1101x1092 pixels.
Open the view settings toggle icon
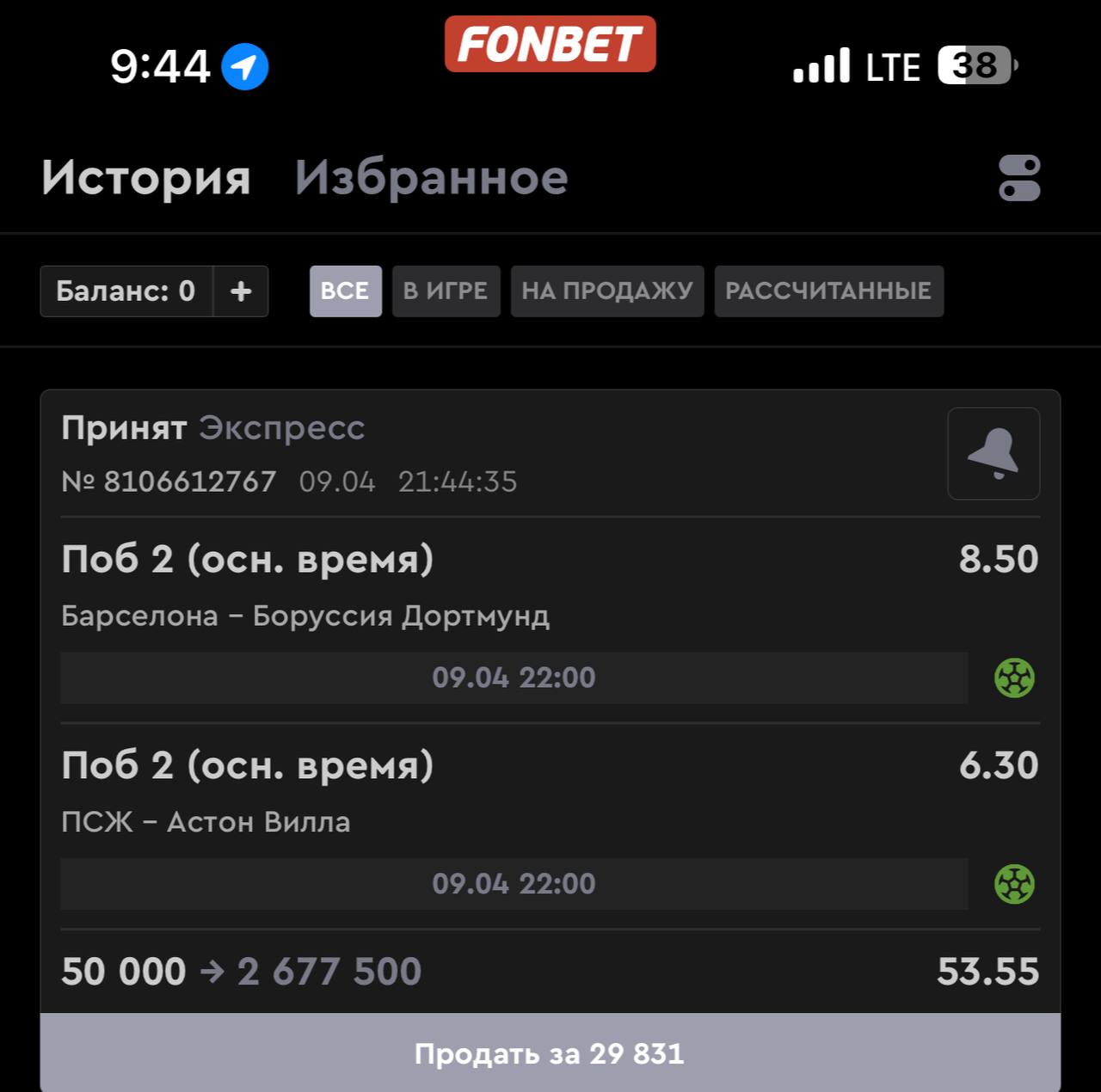click(1019, 178)
